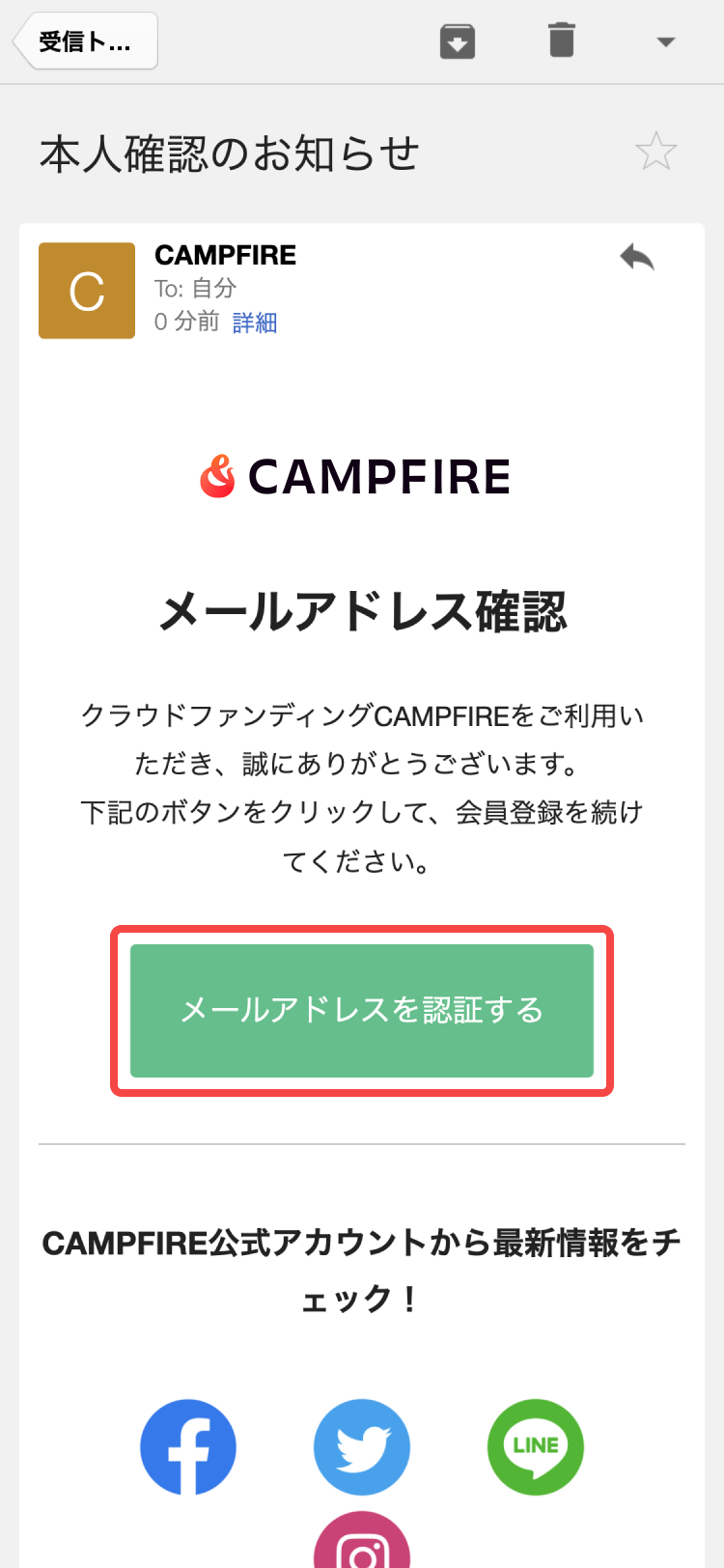Viewport: 724px width, 1568px height.
Task: Star the 本人確認のお知らせ email
Action: tap(656, 152)
